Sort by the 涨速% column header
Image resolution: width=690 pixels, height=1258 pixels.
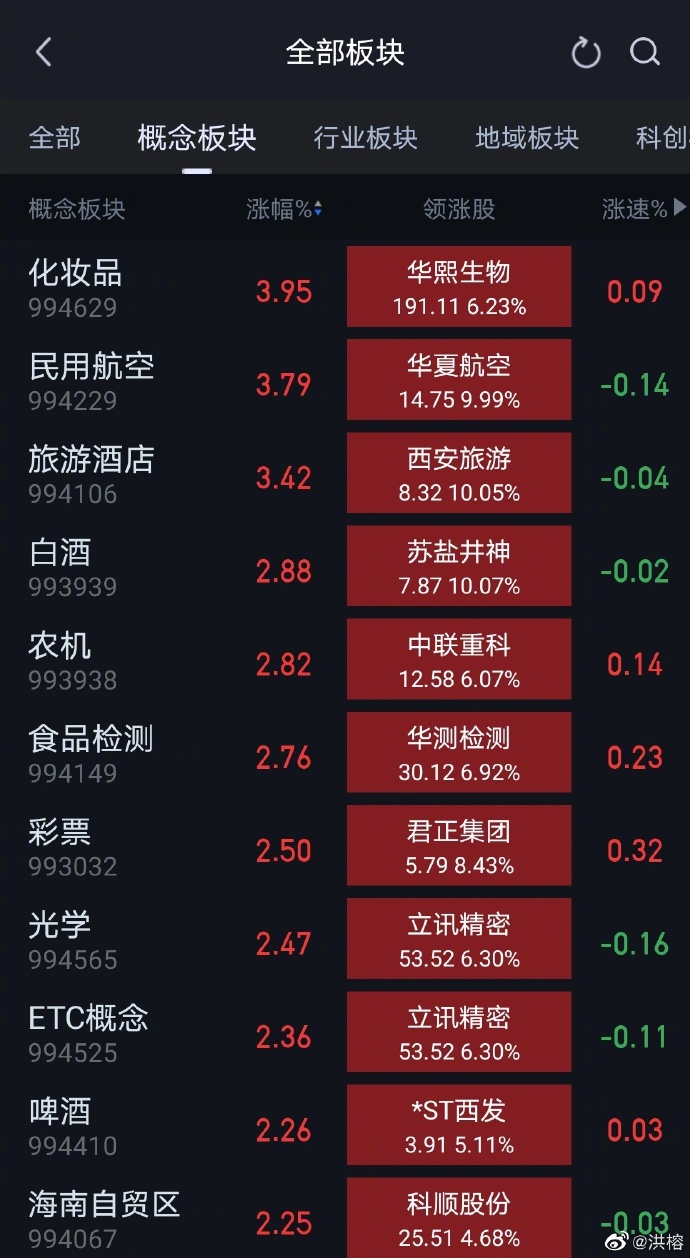644,208
